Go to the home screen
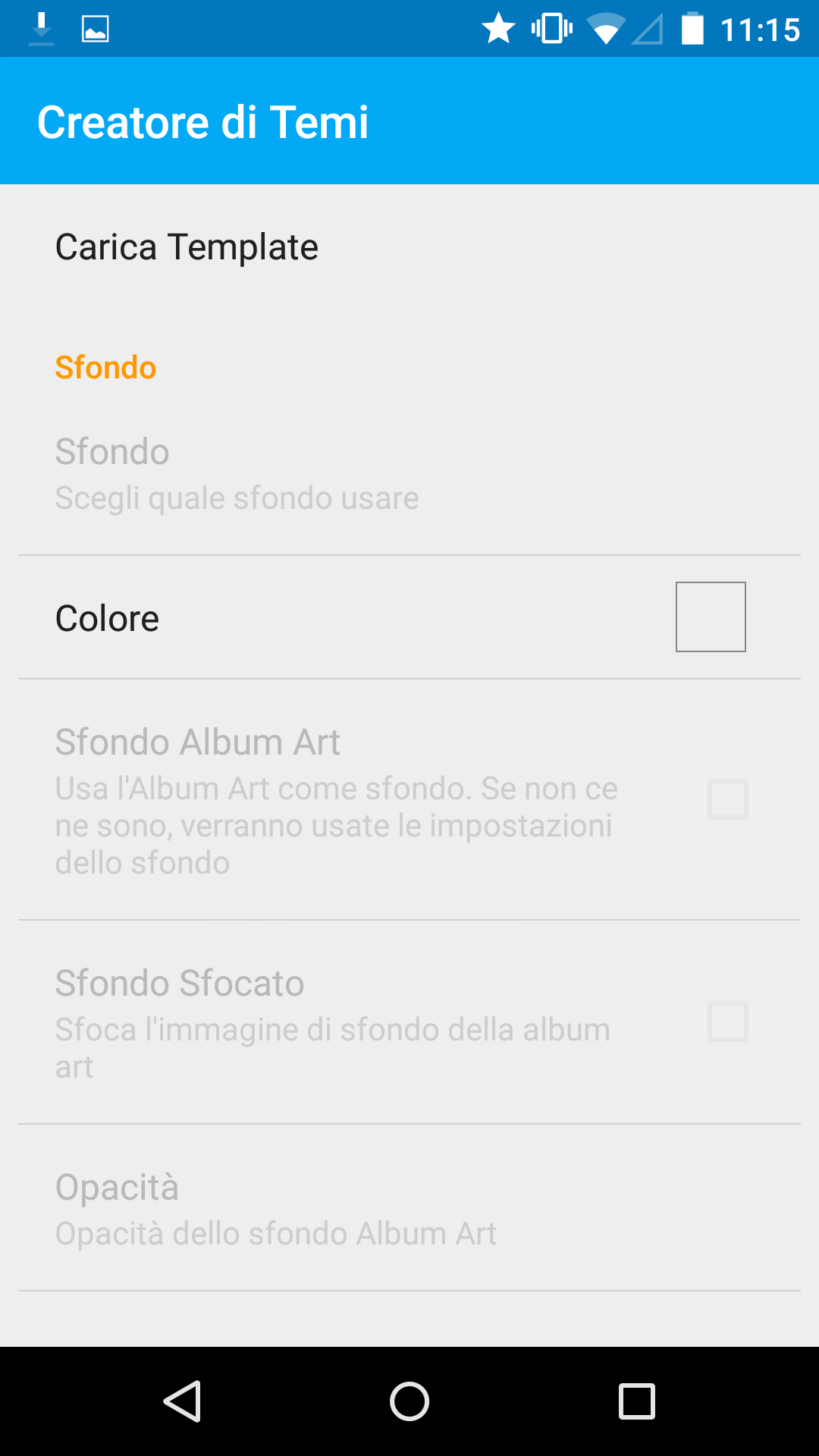Viewport: 819px width, 1456px height. coord(409,1401)
